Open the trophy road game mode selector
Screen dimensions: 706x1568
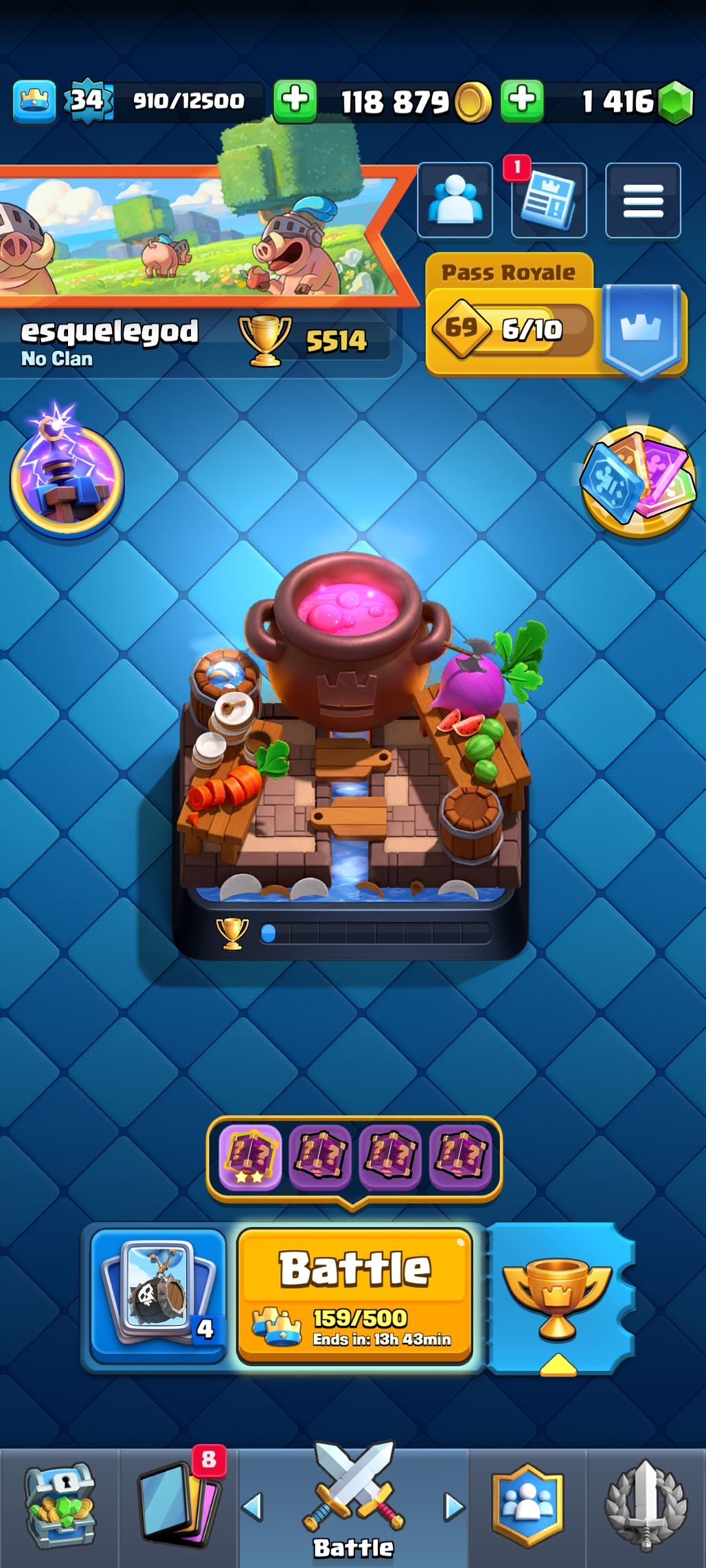(558, 1296)
